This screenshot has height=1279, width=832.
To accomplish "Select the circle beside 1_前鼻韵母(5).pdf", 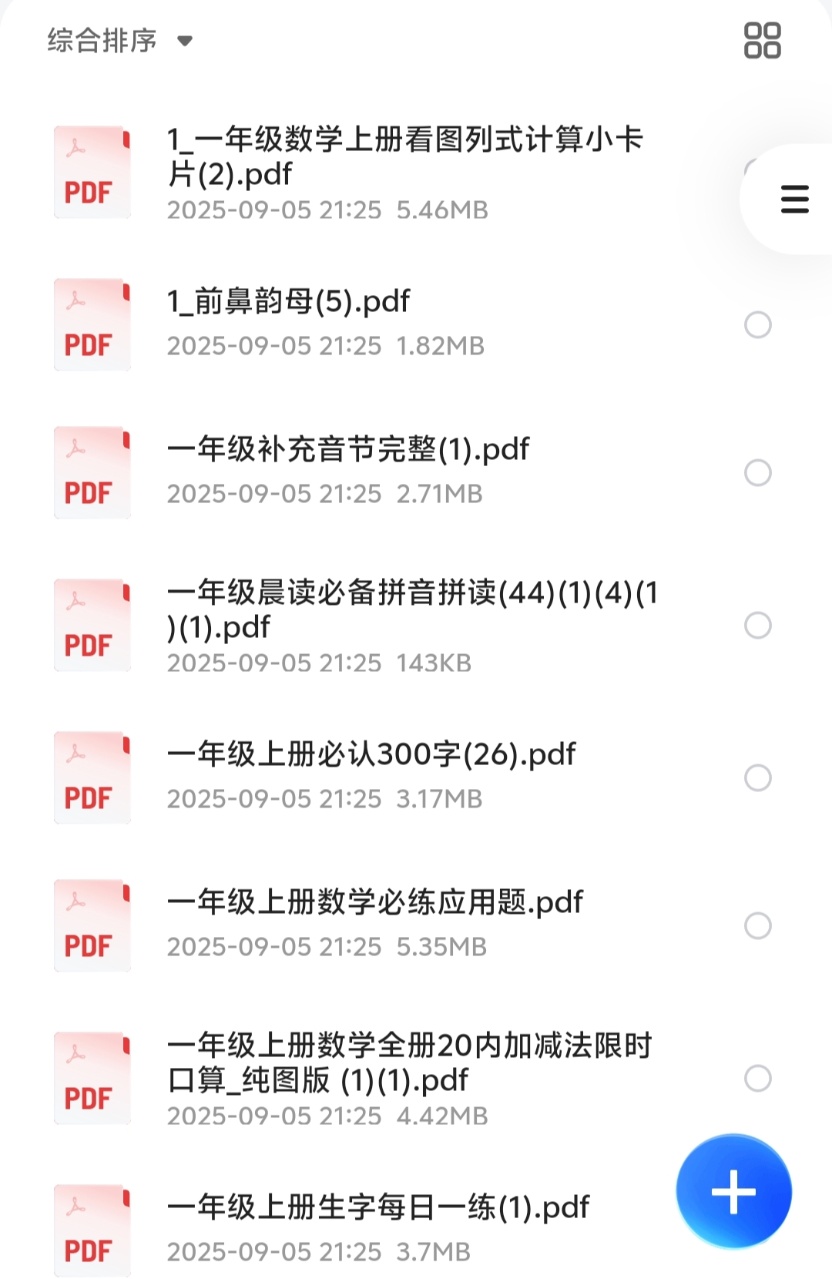I will (x=758, y=324).
